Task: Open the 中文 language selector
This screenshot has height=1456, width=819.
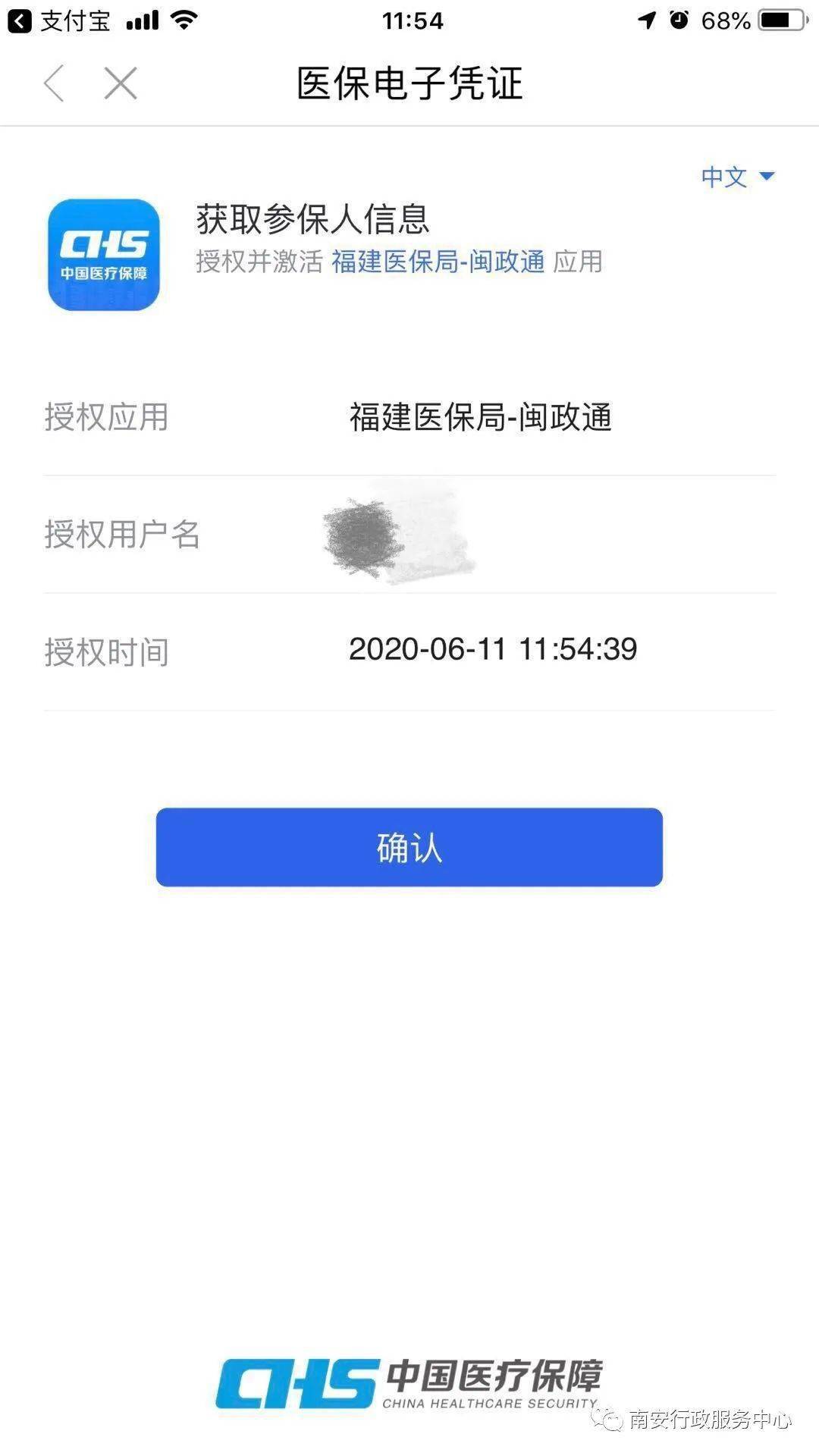Action: coord(723,177)
